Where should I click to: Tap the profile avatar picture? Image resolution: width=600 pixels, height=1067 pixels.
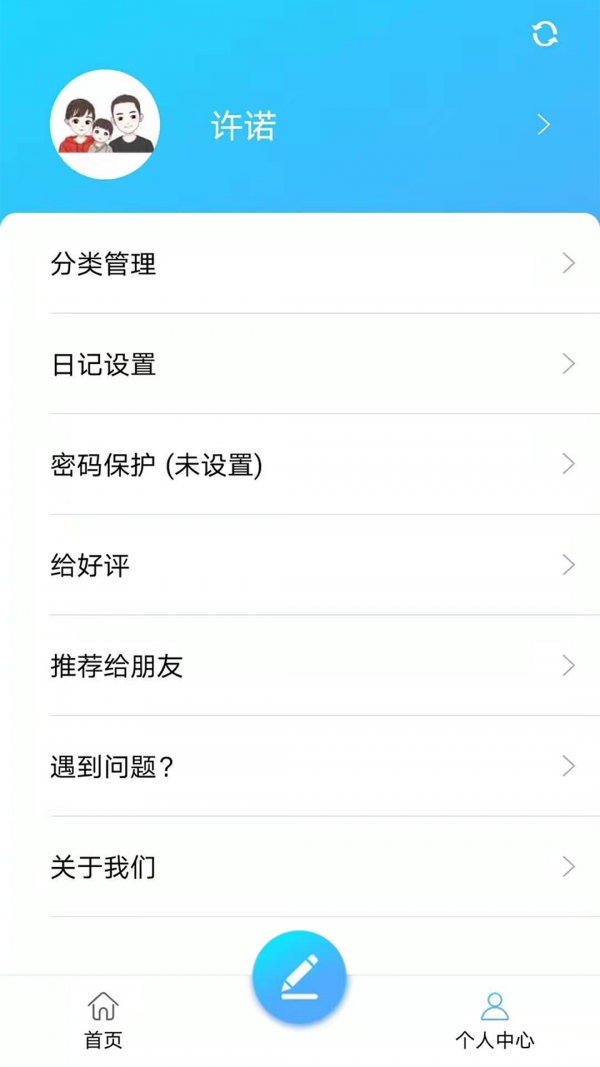coord(105,125)
